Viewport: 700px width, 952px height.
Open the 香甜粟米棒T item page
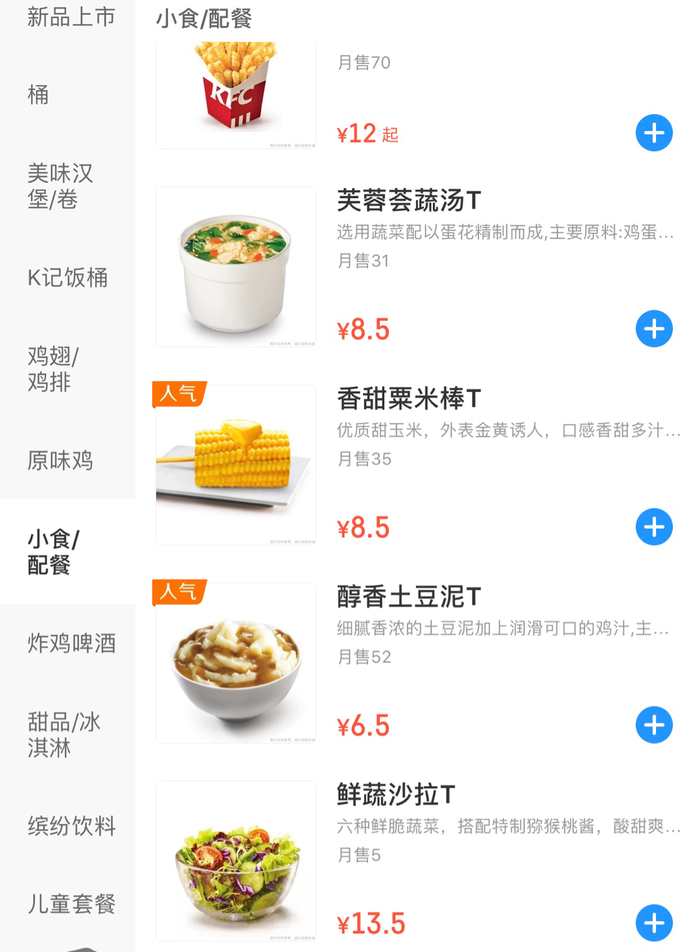[x=409, y=398]
